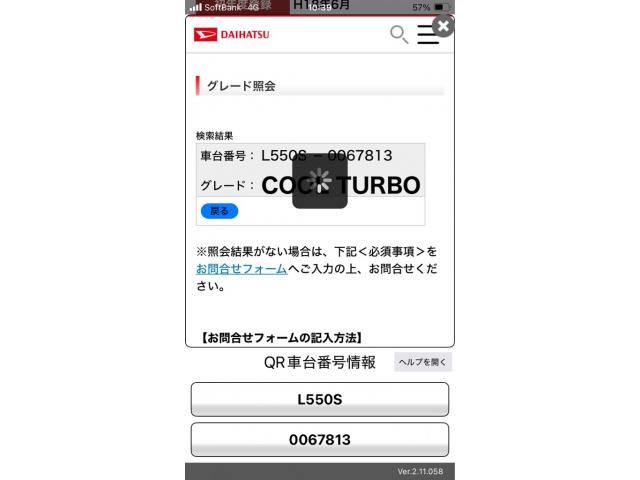
Task: Open the お問合せフォーム link
Action: [241, 269]
